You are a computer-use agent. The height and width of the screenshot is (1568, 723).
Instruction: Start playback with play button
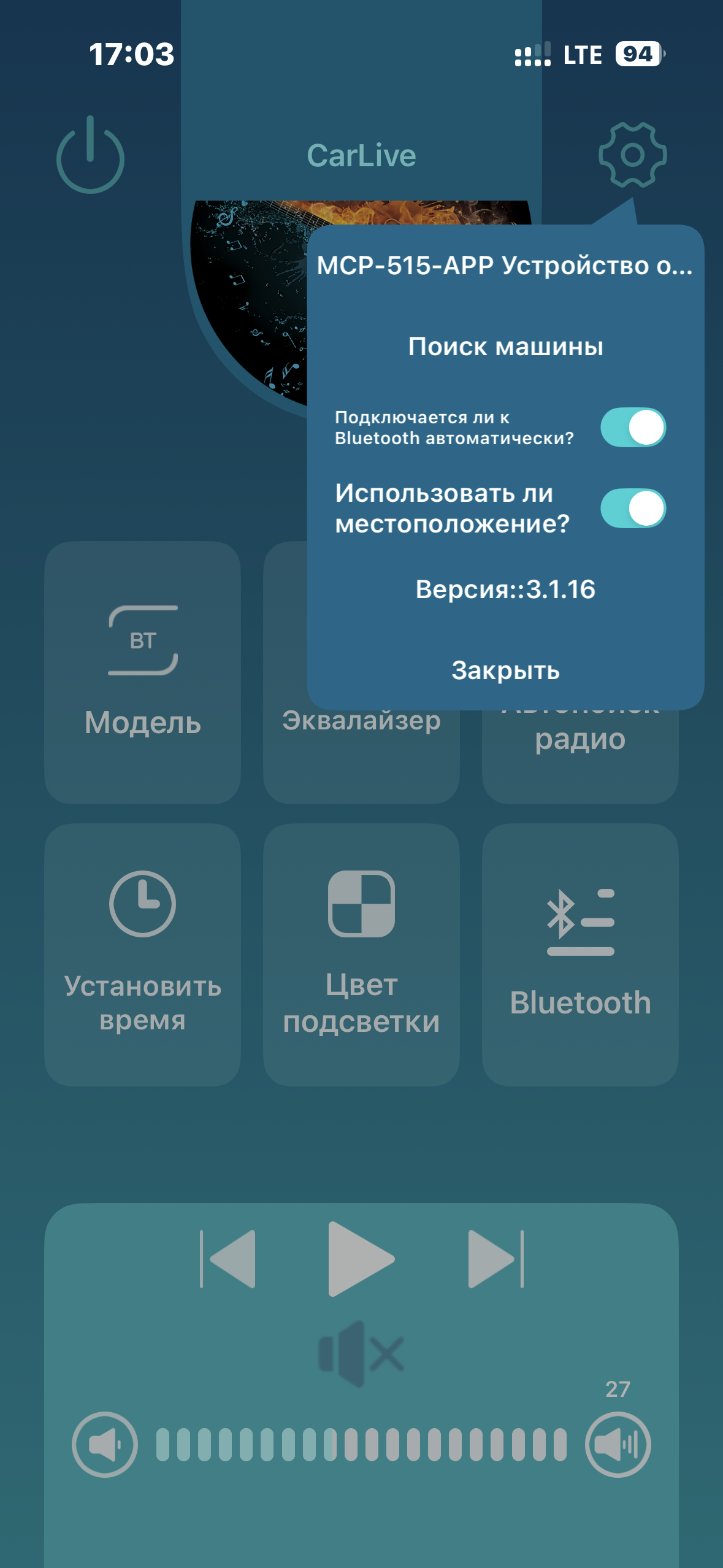click(x=360, y=1259)
